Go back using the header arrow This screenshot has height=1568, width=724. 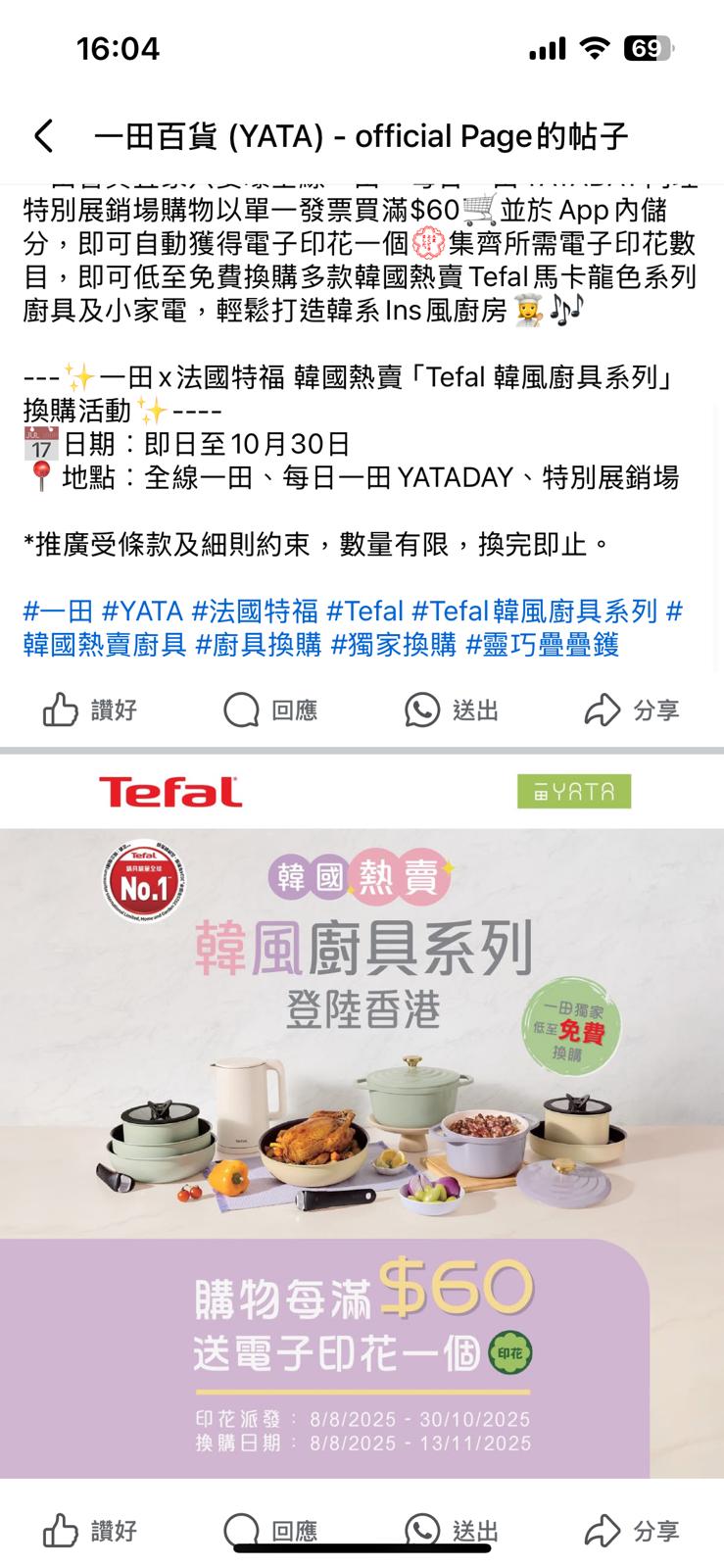pyautogui.click(x=44, y=136)
